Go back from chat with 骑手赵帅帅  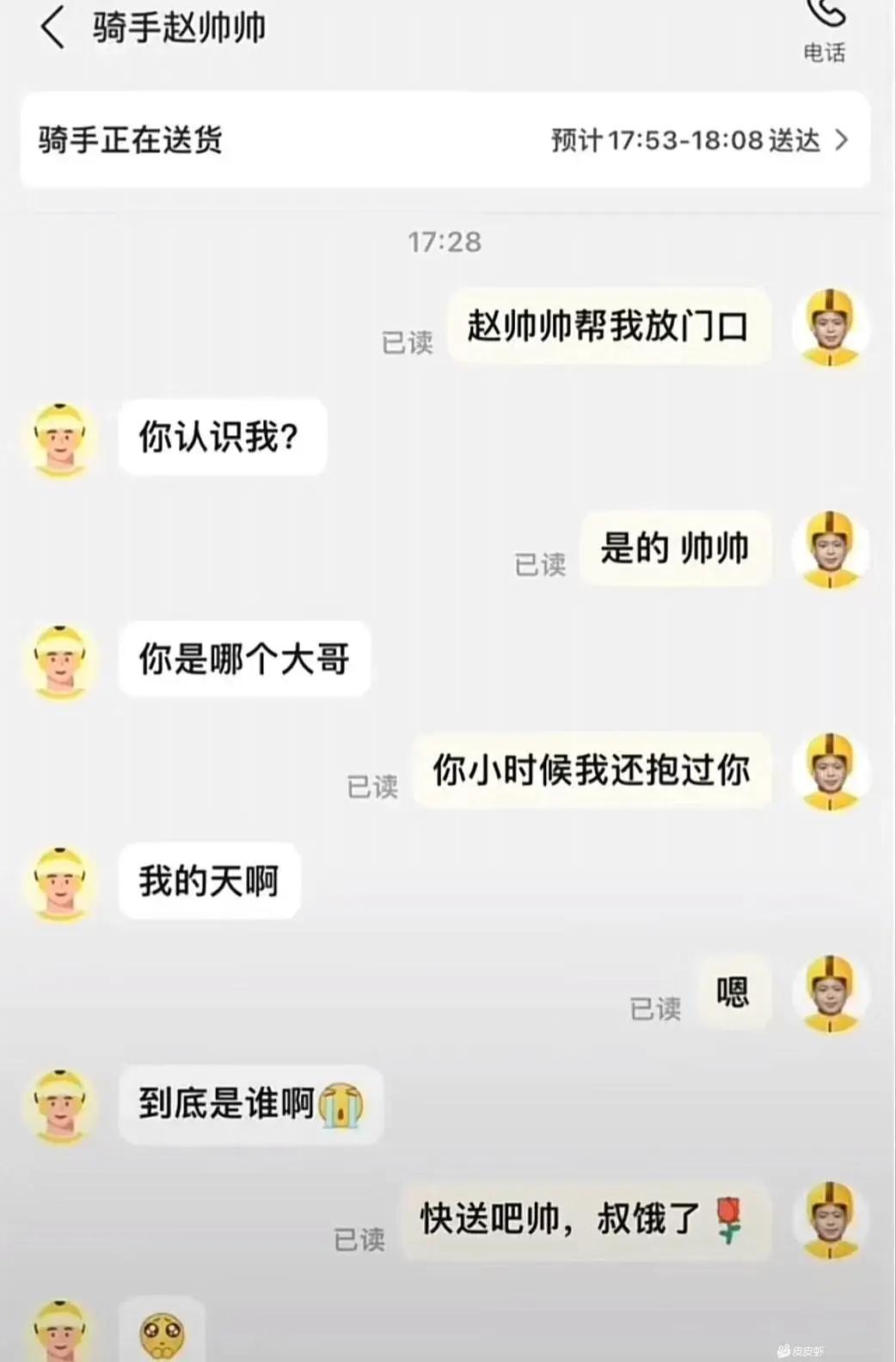point(53,28)
